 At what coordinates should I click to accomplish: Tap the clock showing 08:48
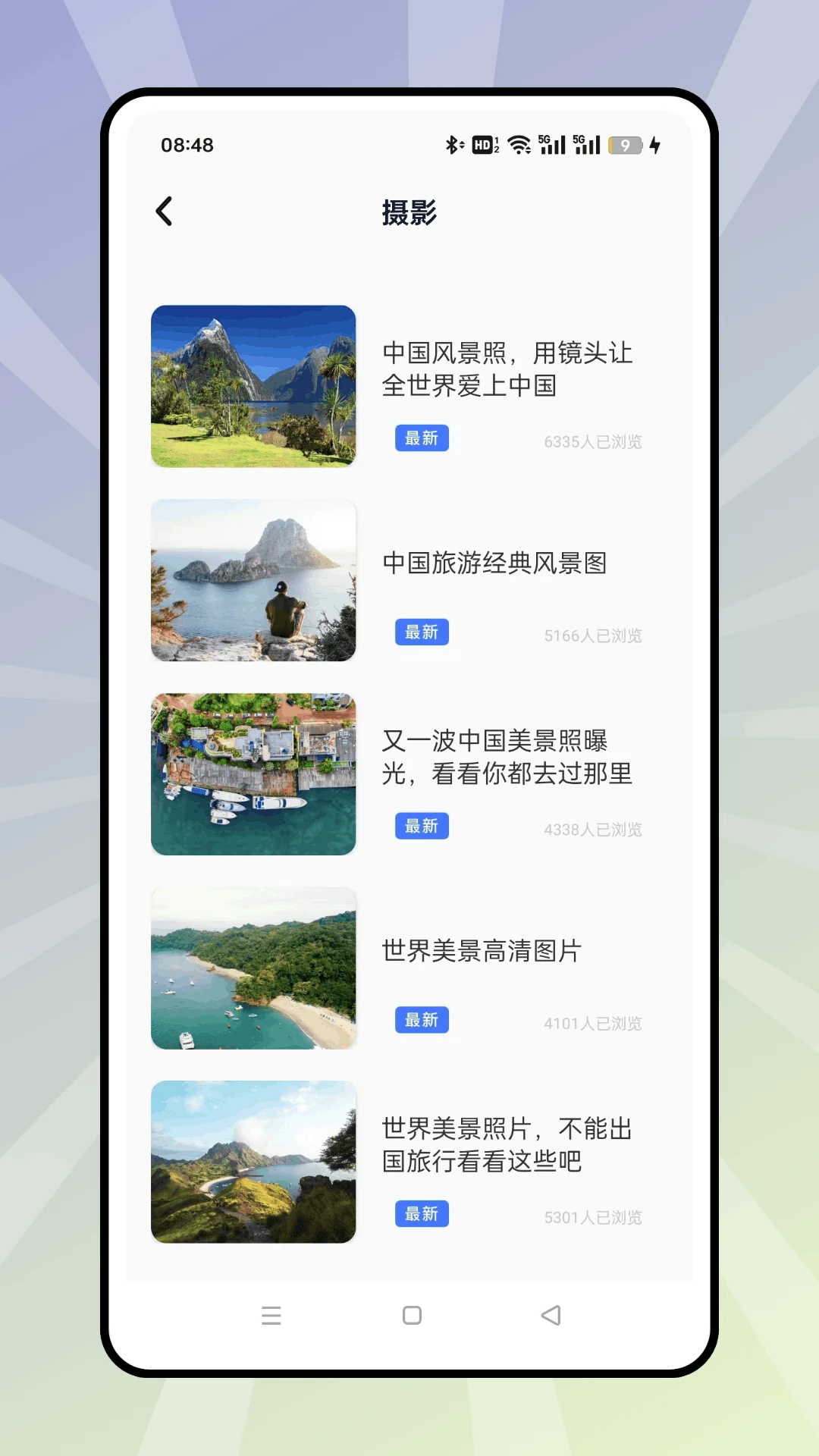(187, 145)
